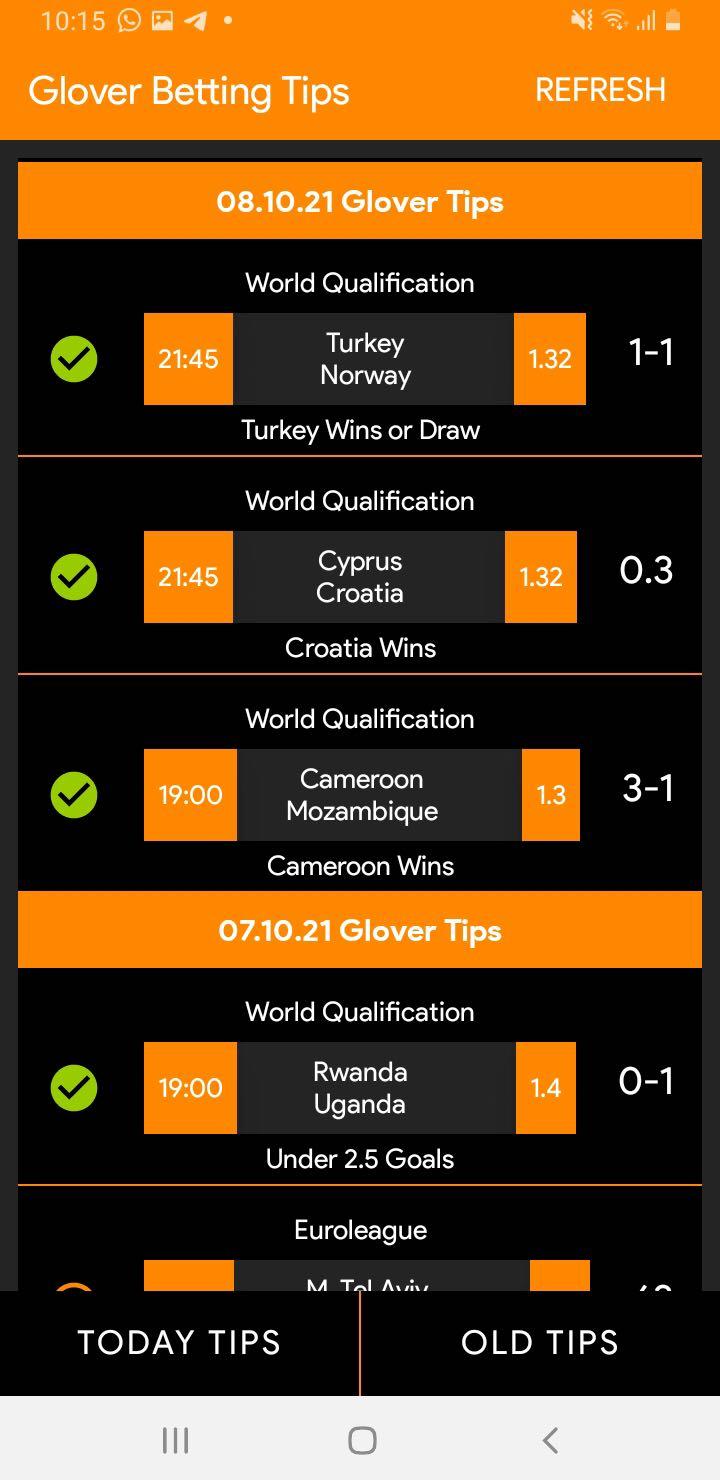The height and width of the screenshot is (1480, 720).
Task: Switch to the OLD TIPS tab
Action: 540,1342
